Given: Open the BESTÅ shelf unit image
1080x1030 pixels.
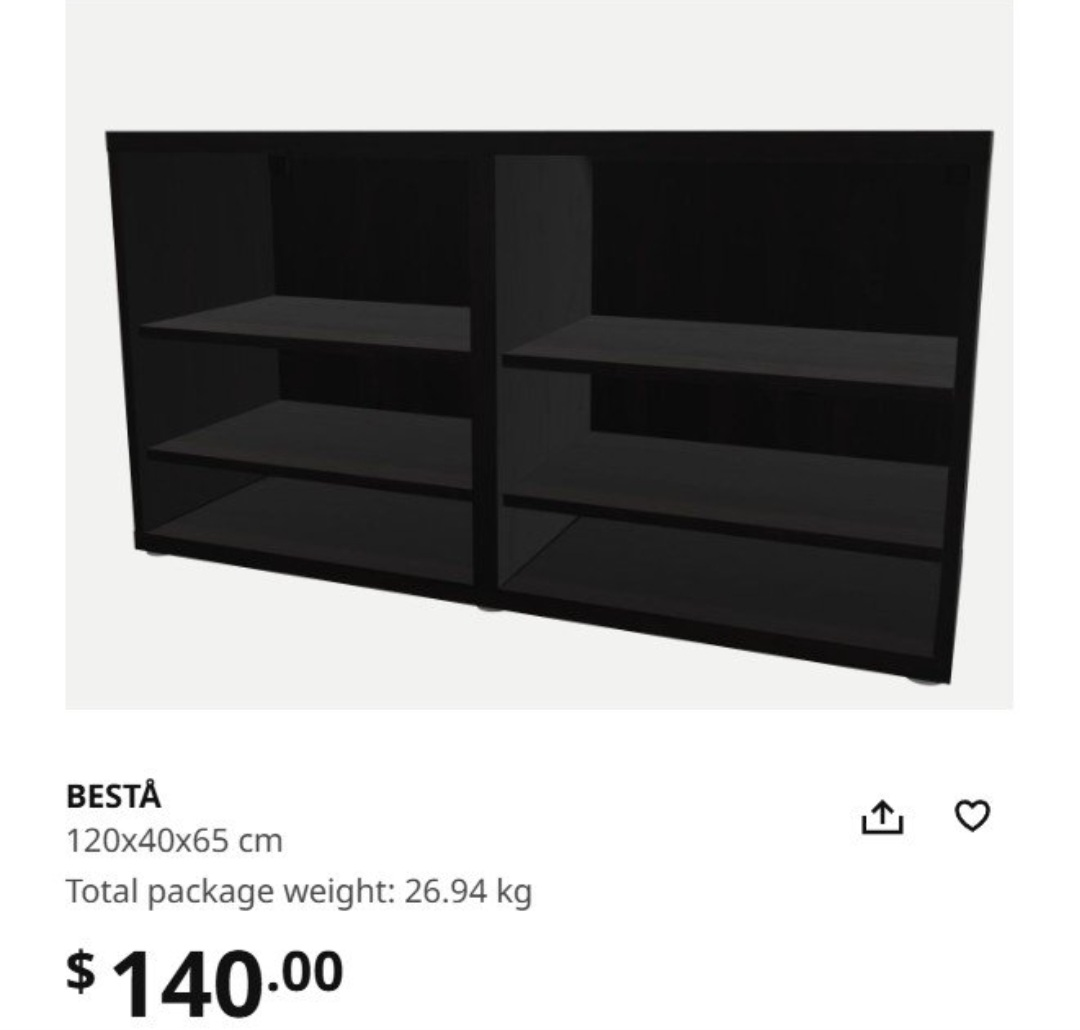Looking at the screenshot, I should pyautogui.click(x=540, y=400).
